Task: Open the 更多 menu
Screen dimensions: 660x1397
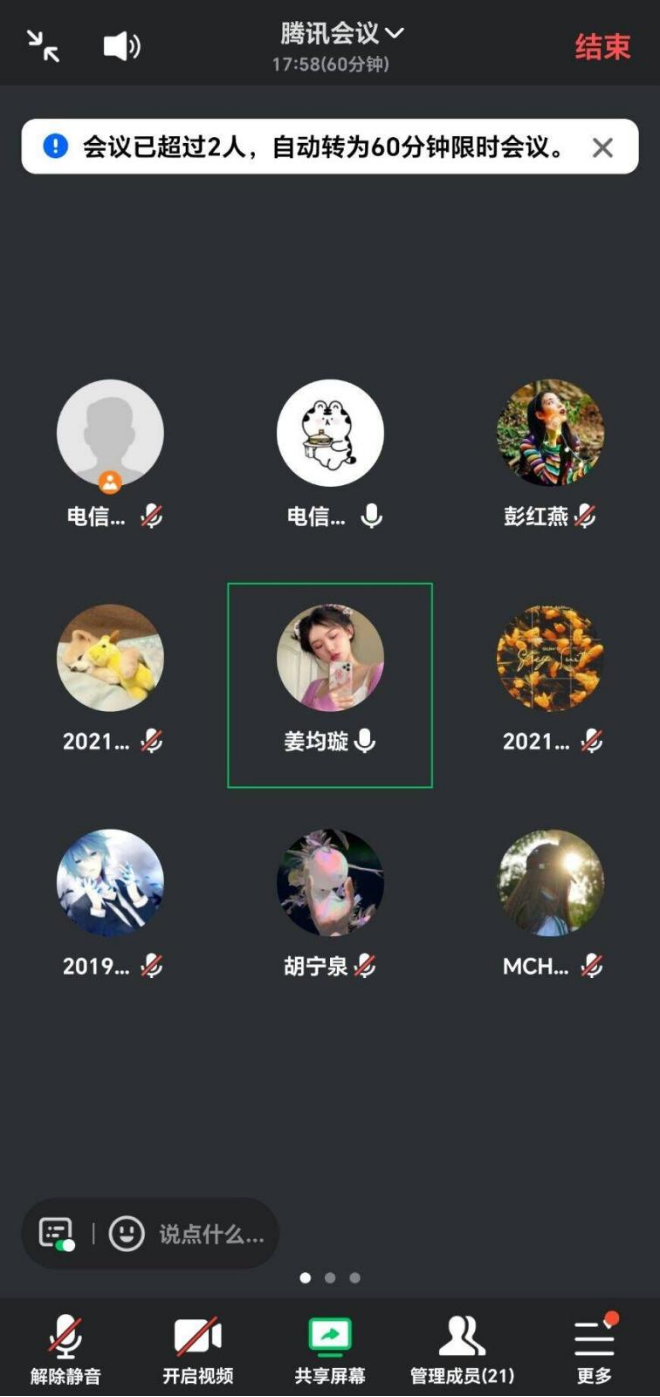Action: pos(594,1347)
